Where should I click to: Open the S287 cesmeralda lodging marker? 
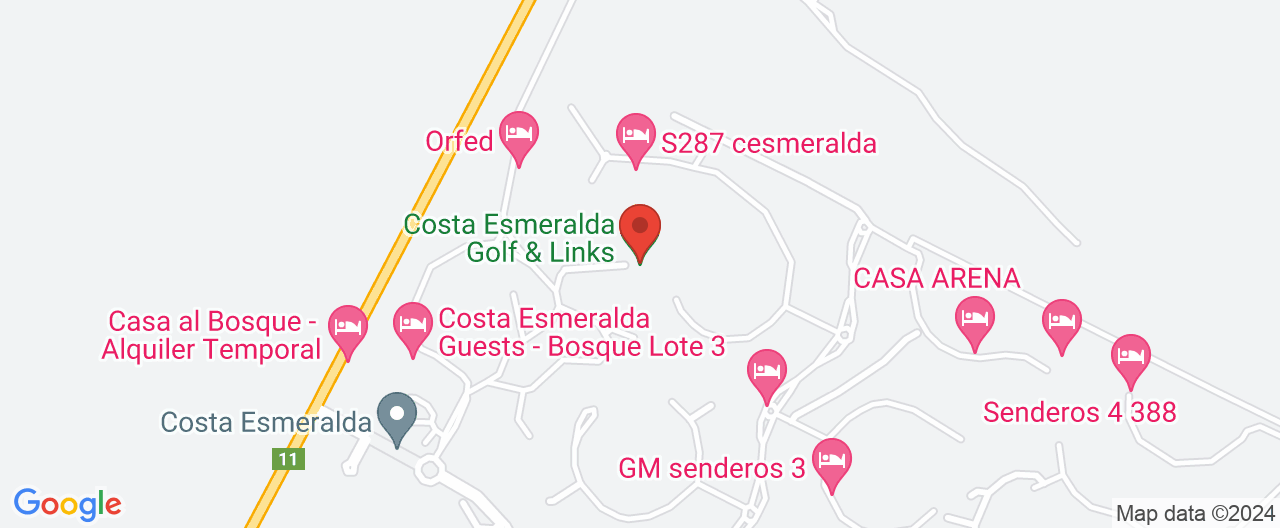coord(635,137)
